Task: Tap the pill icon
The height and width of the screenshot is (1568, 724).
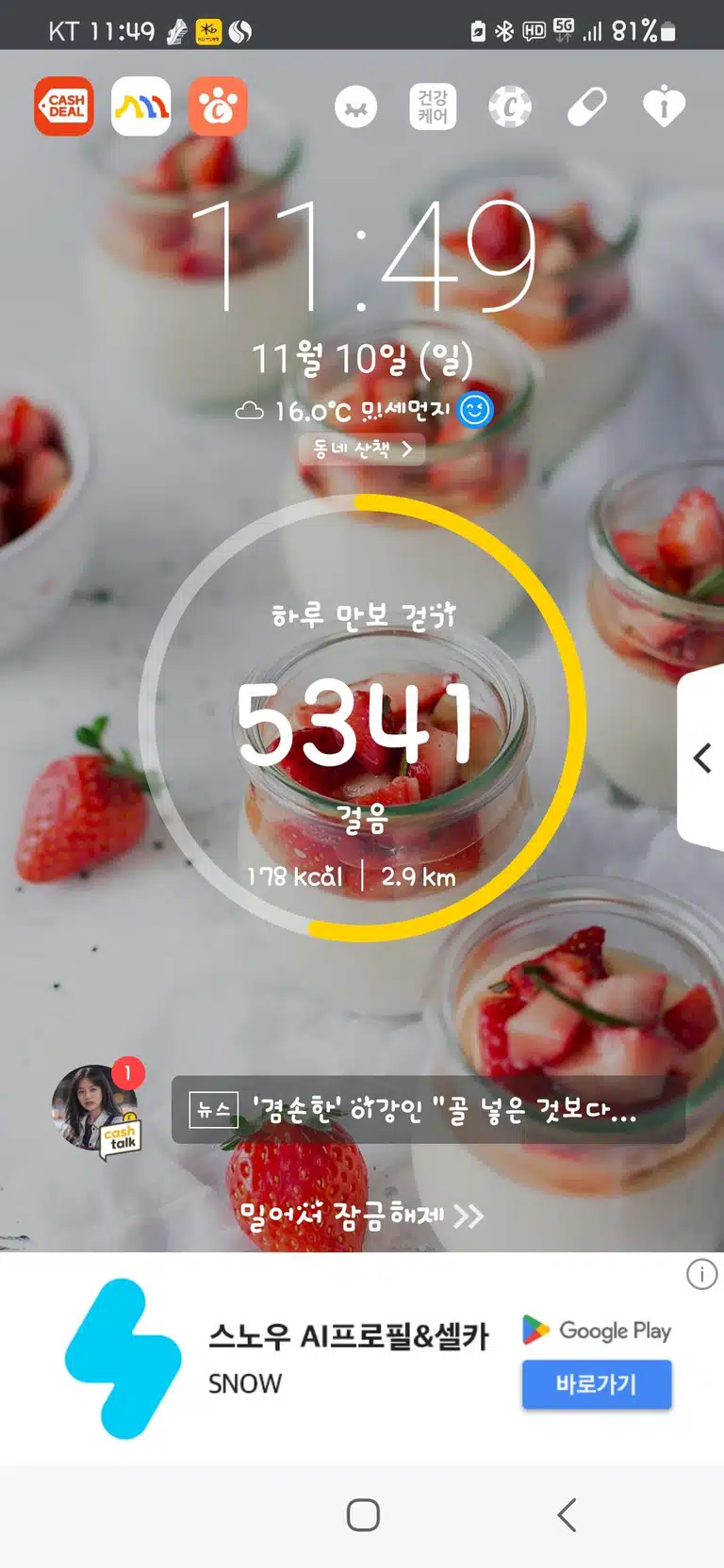Action: coord(587,107)
